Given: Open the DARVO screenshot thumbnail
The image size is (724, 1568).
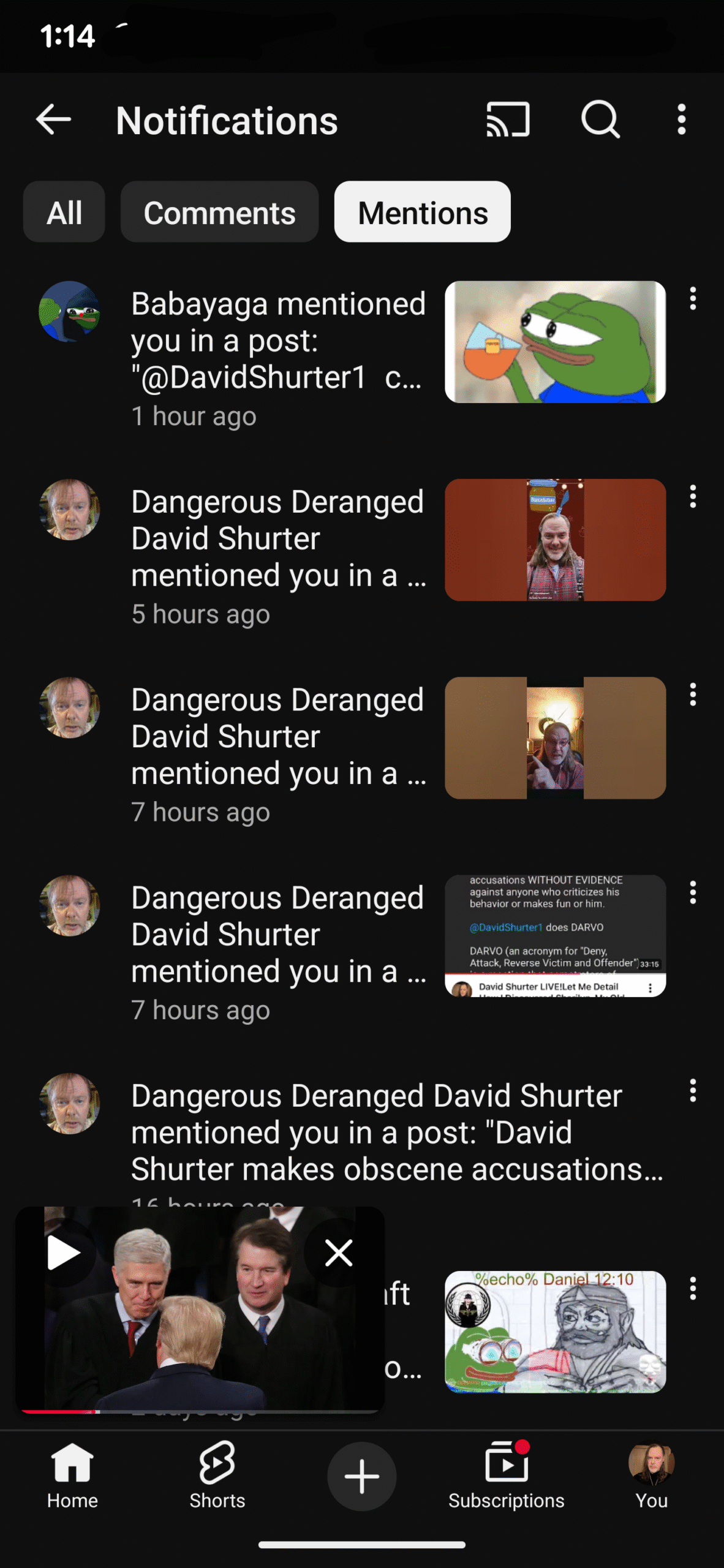Looking at the screenshot, I should pyautogui.click(x=555, y=935).
